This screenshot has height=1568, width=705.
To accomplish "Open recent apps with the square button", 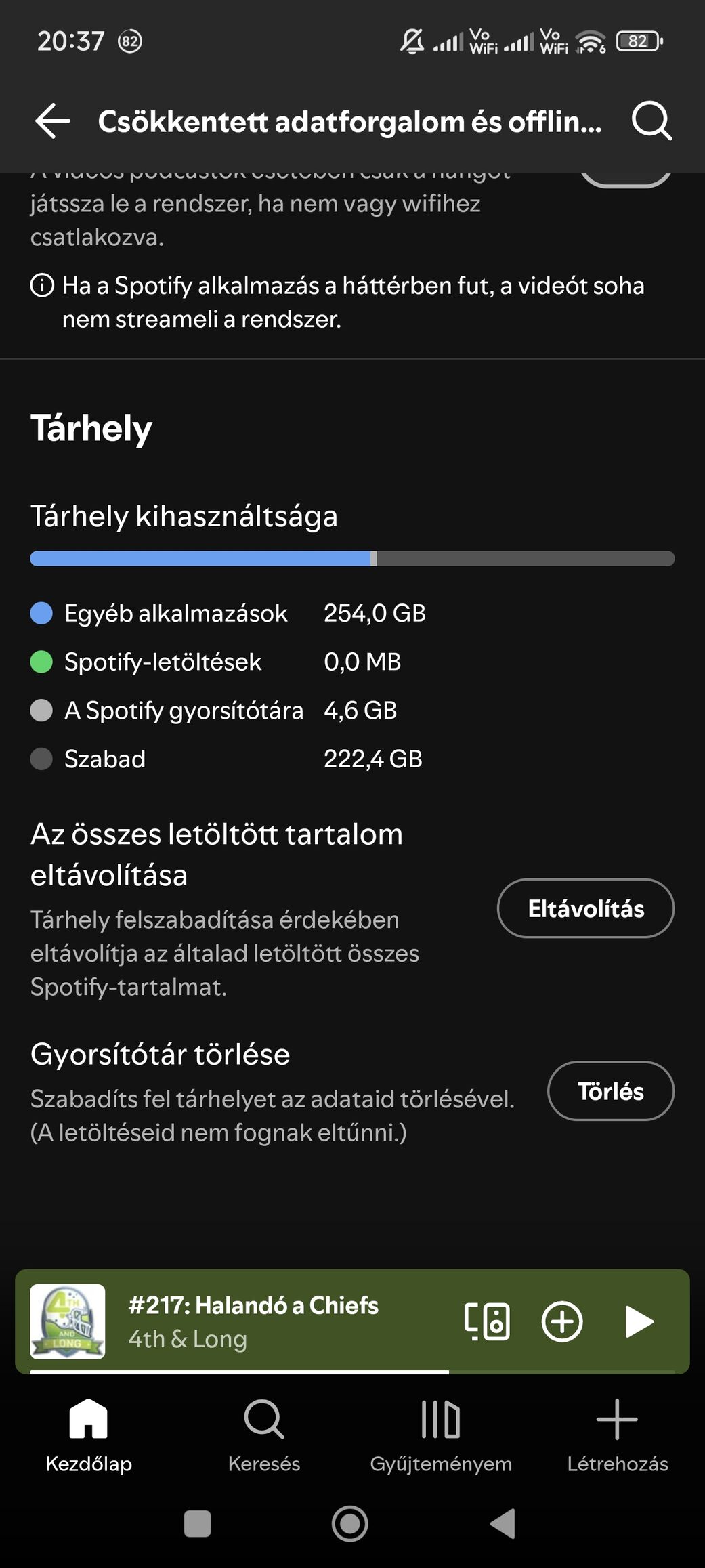I will 198,1524.
